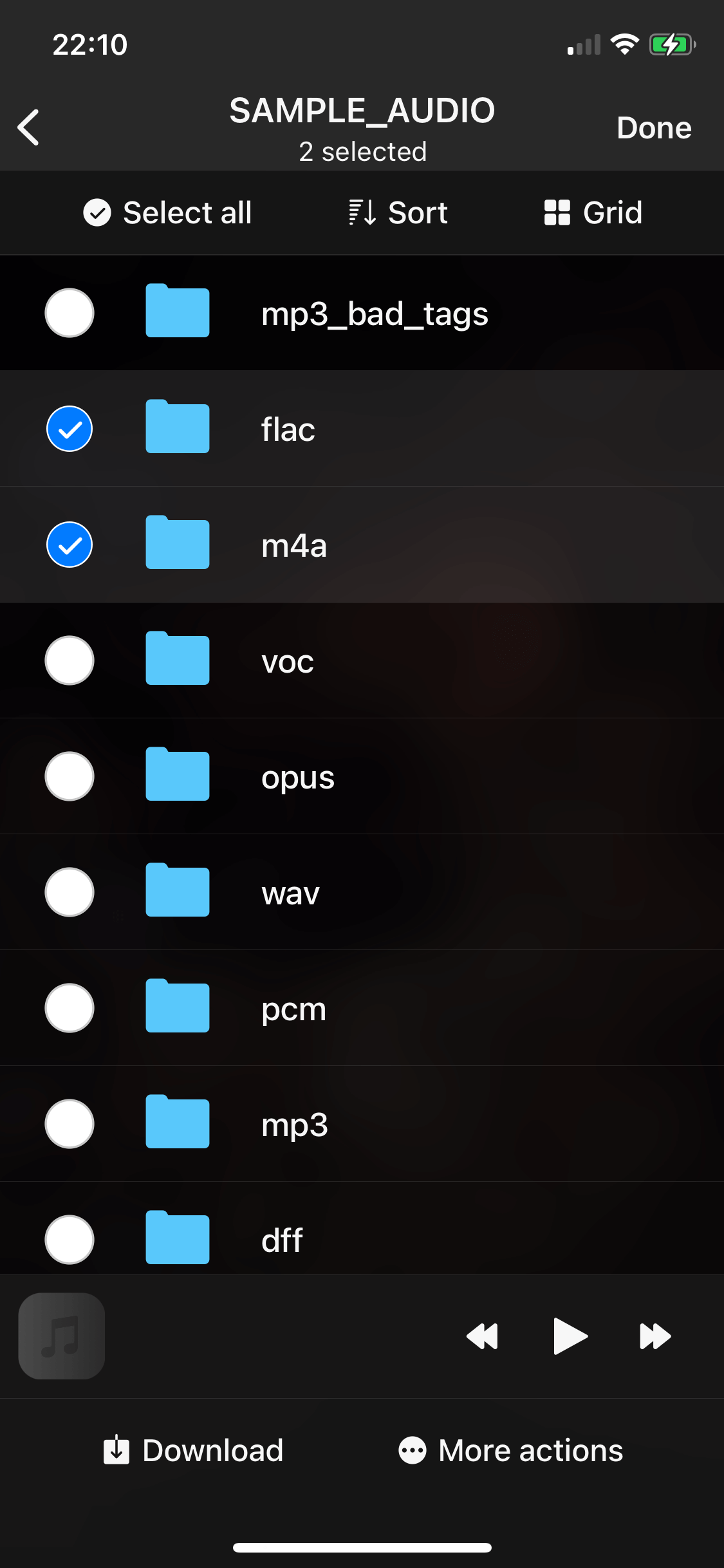
Task: Click the flac folder icon
Action: click(x=177, y=428)
